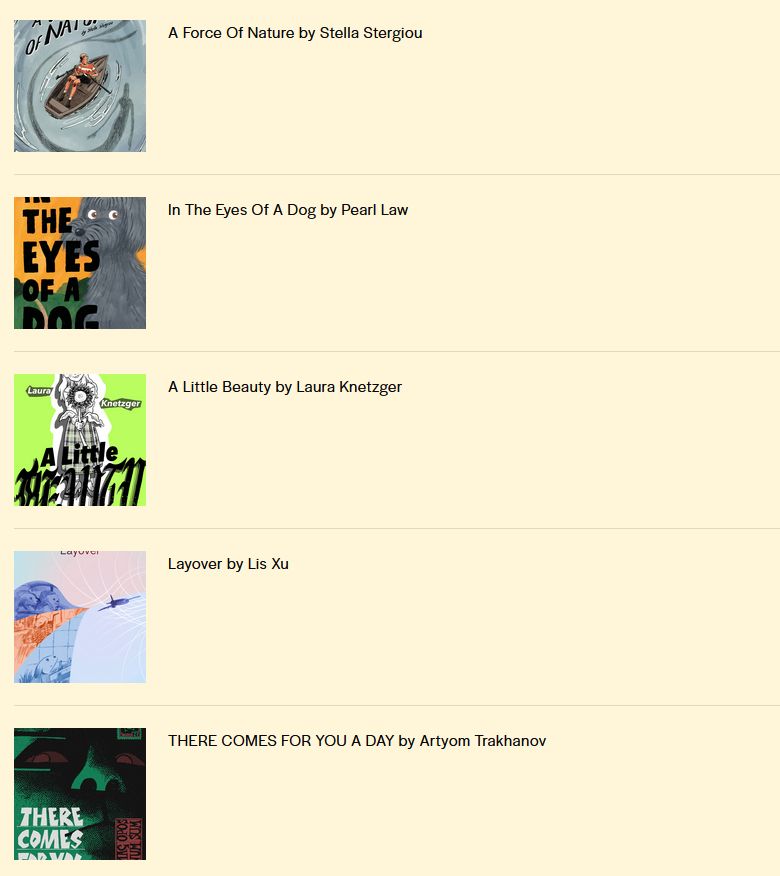
Task: Open the A Force Of Nature cover thumbnail
Action: pos(80,86)
